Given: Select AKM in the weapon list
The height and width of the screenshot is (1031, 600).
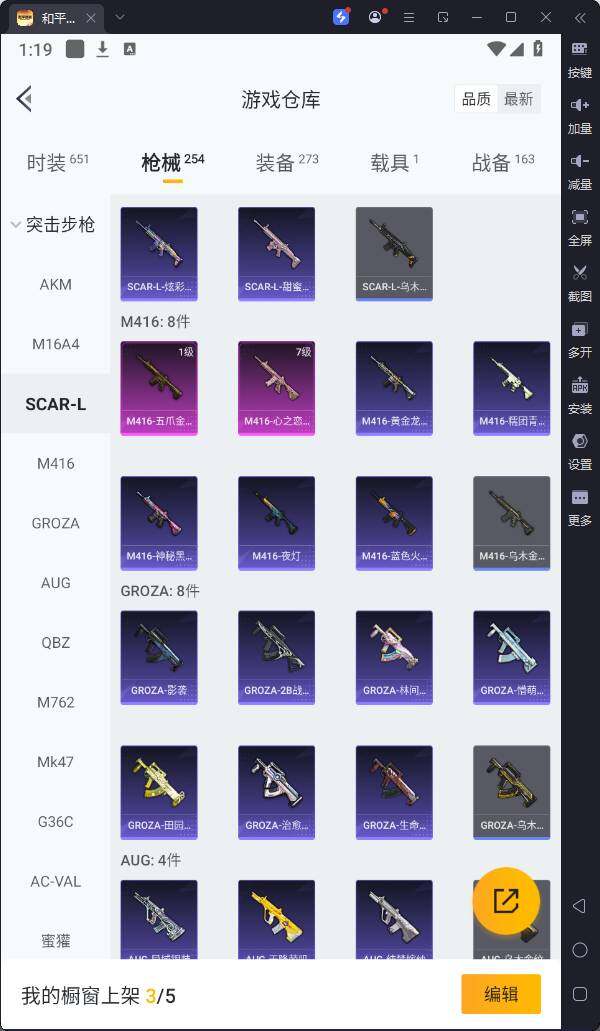Looking at the screenshot, I should 56,284.
